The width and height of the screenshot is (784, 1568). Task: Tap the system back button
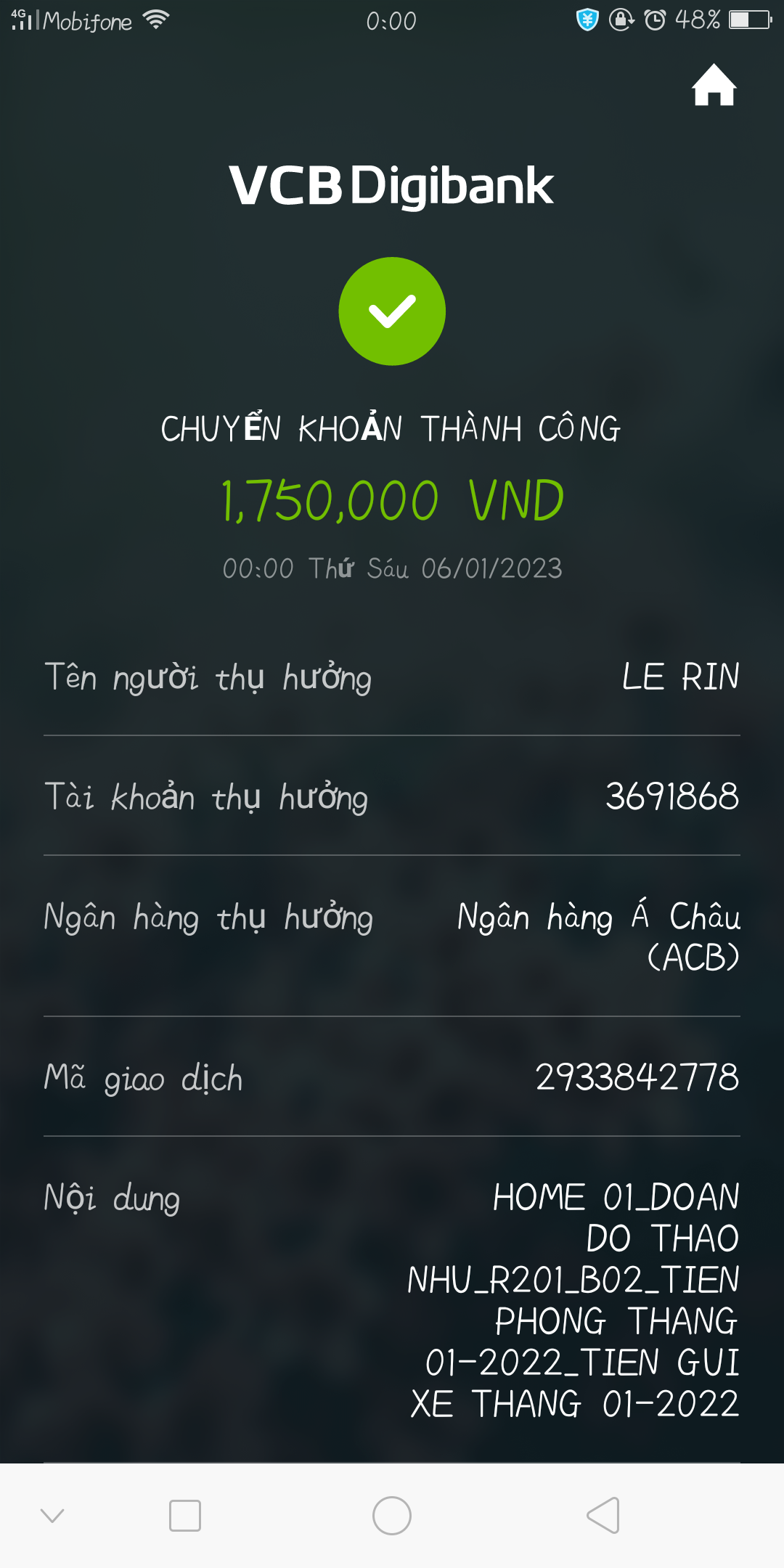603,1516
